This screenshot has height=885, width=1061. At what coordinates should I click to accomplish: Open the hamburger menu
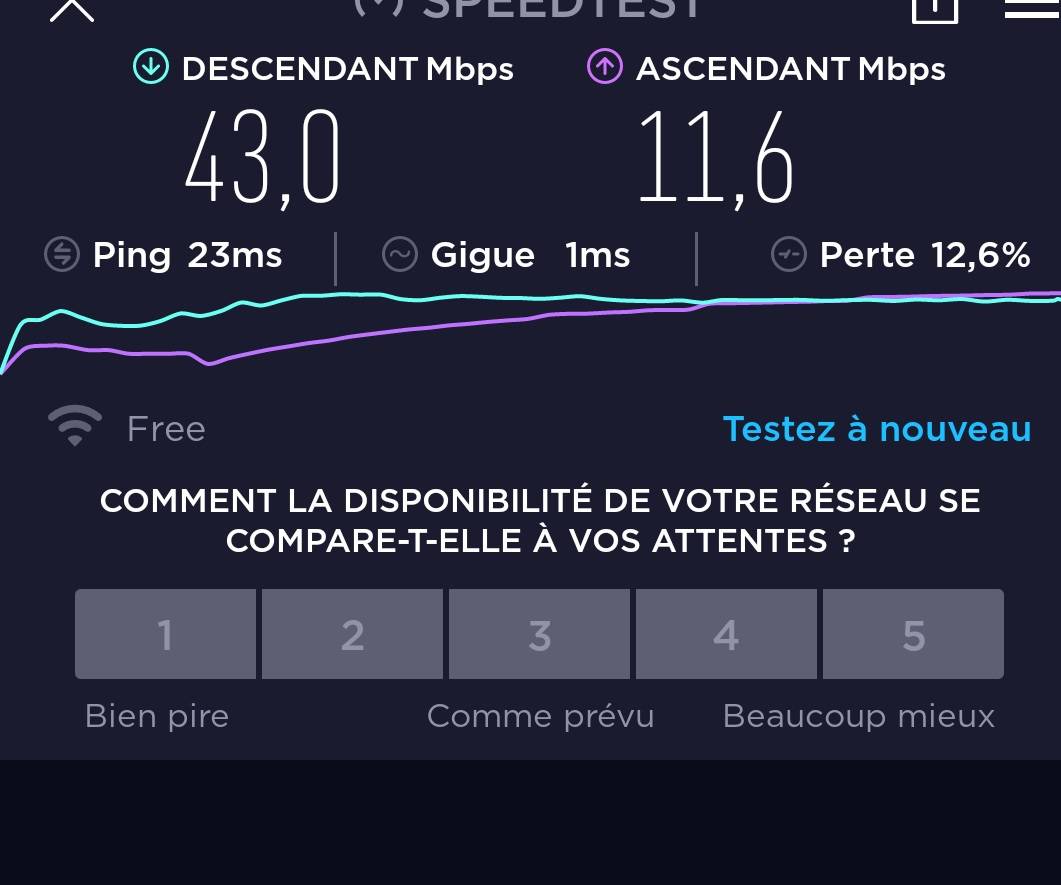click(1030, 8)
